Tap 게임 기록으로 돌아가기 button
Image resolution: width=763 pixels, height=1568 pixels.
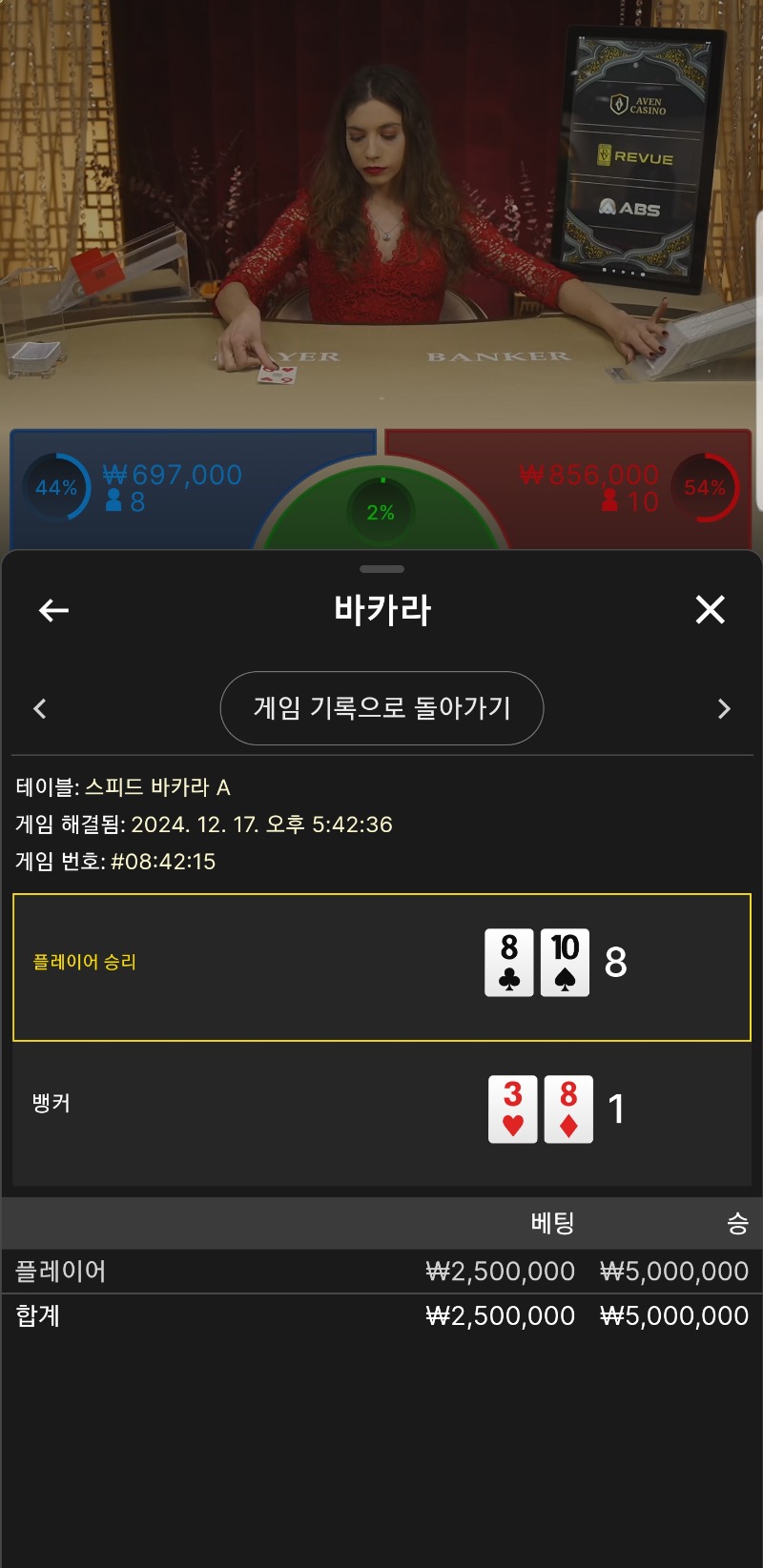381,708
